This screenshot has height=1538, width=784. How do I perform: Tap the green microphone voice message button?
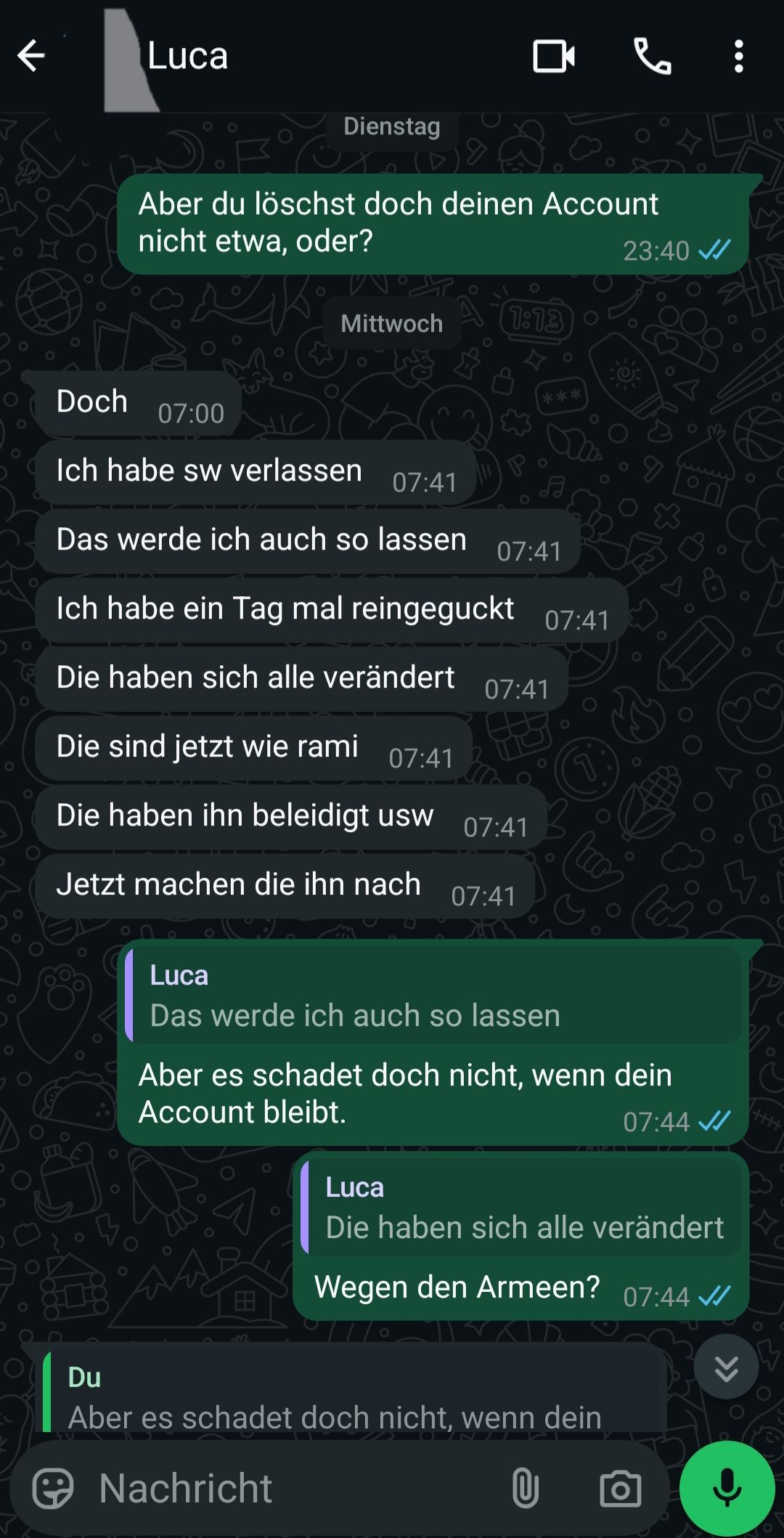(727, 1489)
